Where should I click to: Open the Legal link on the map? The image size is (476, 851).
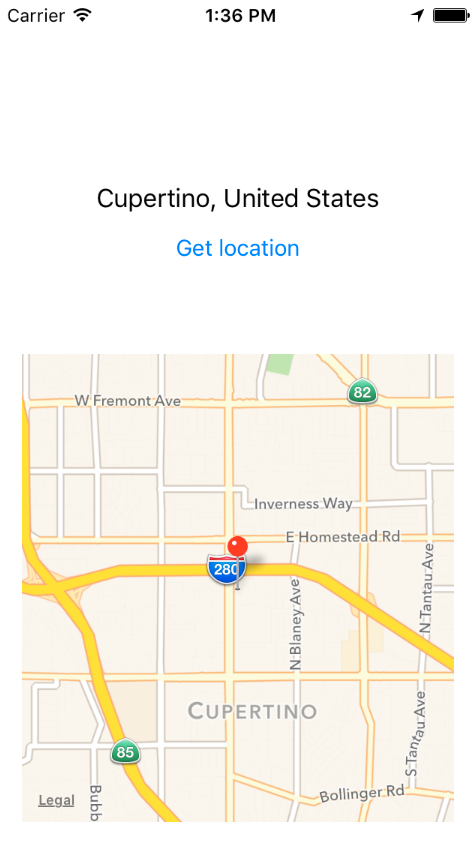pos(56,800)
